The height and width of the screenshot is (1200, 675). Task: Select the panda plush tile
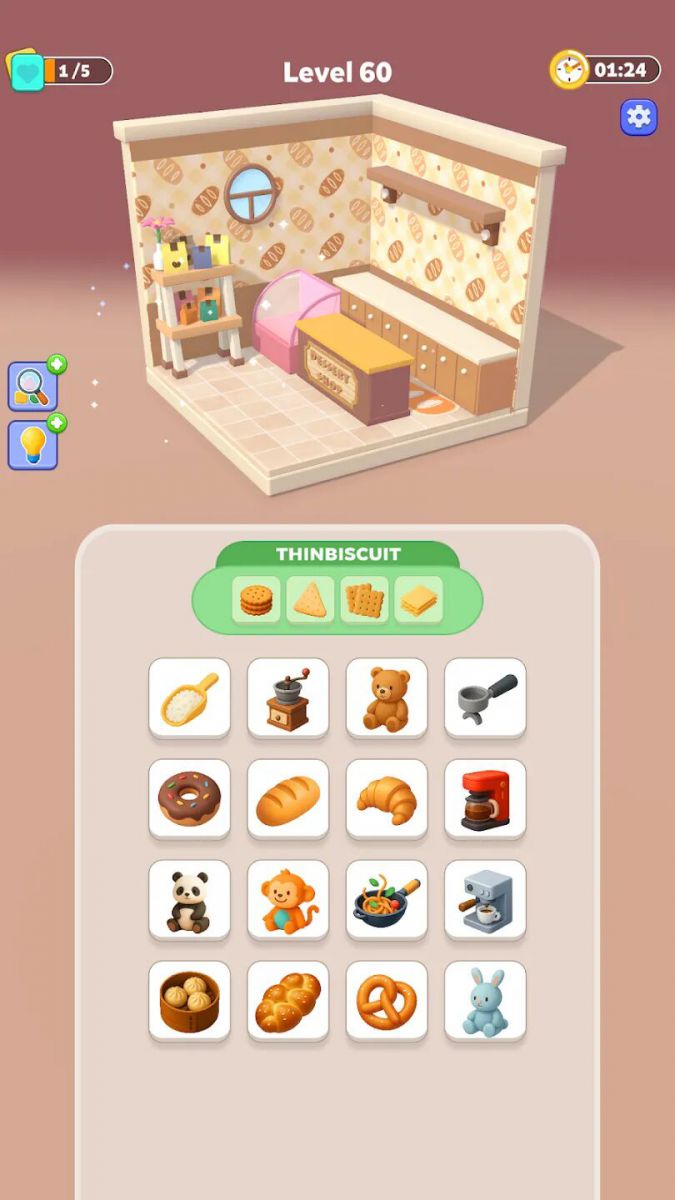tap(189, 900)
